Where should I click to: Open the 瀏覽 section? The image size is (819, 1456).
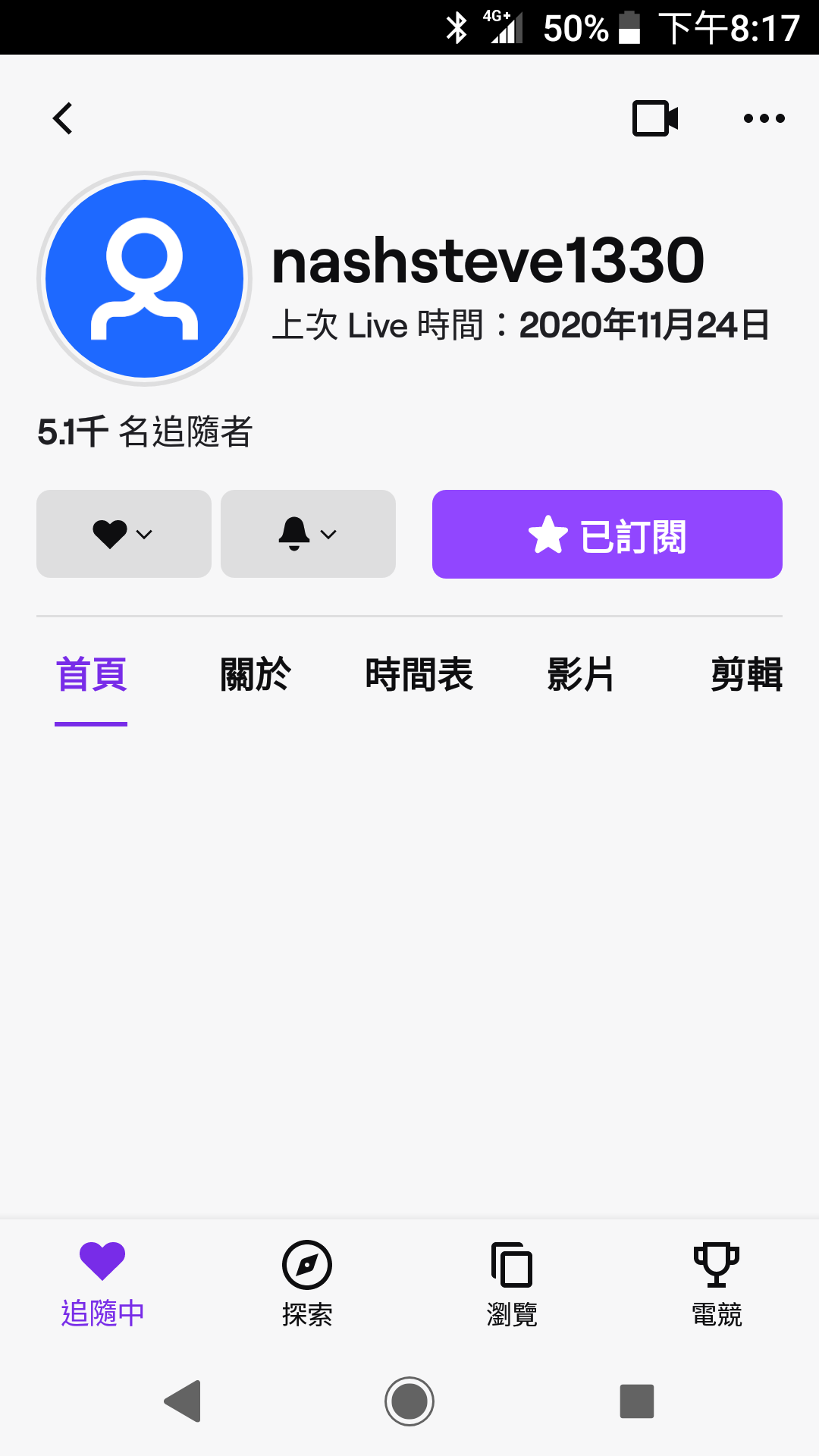(x=512, y=1283)
